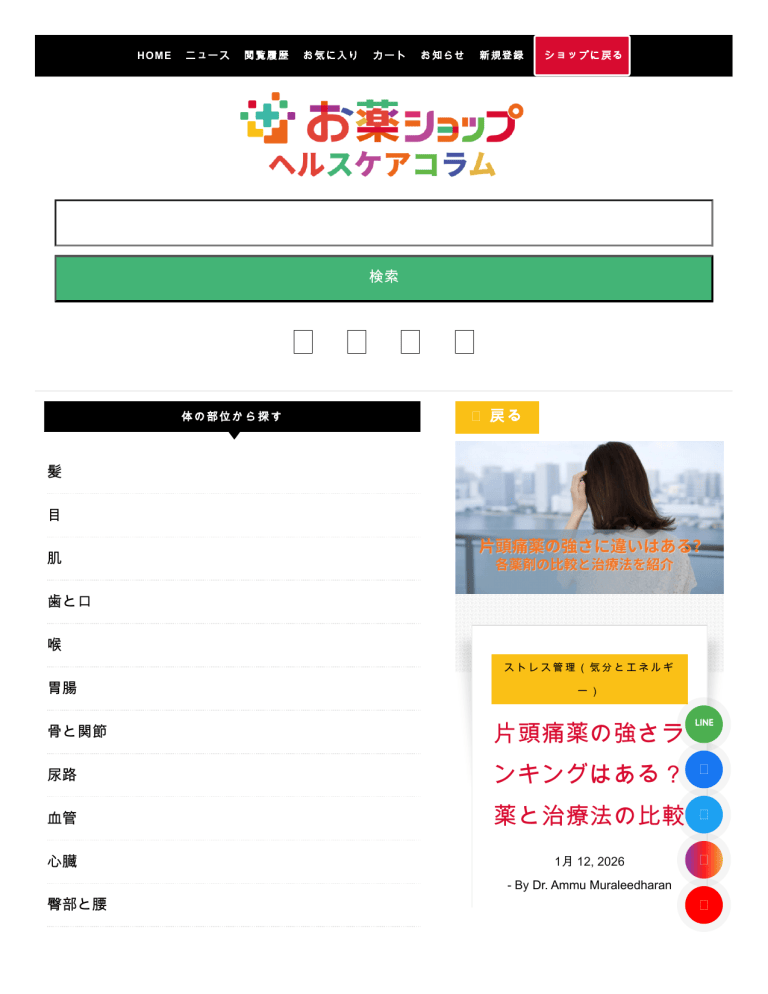Tap 新規登録 to sign up
The width and height of the screenshot is (768, 994).
click(x=502, y=56)
